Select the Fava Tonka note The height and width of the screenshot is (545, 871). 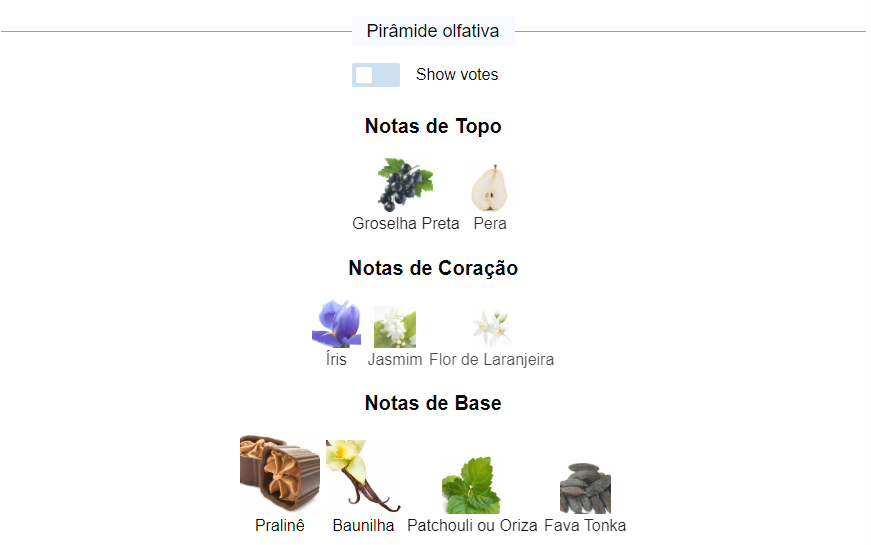585,489
